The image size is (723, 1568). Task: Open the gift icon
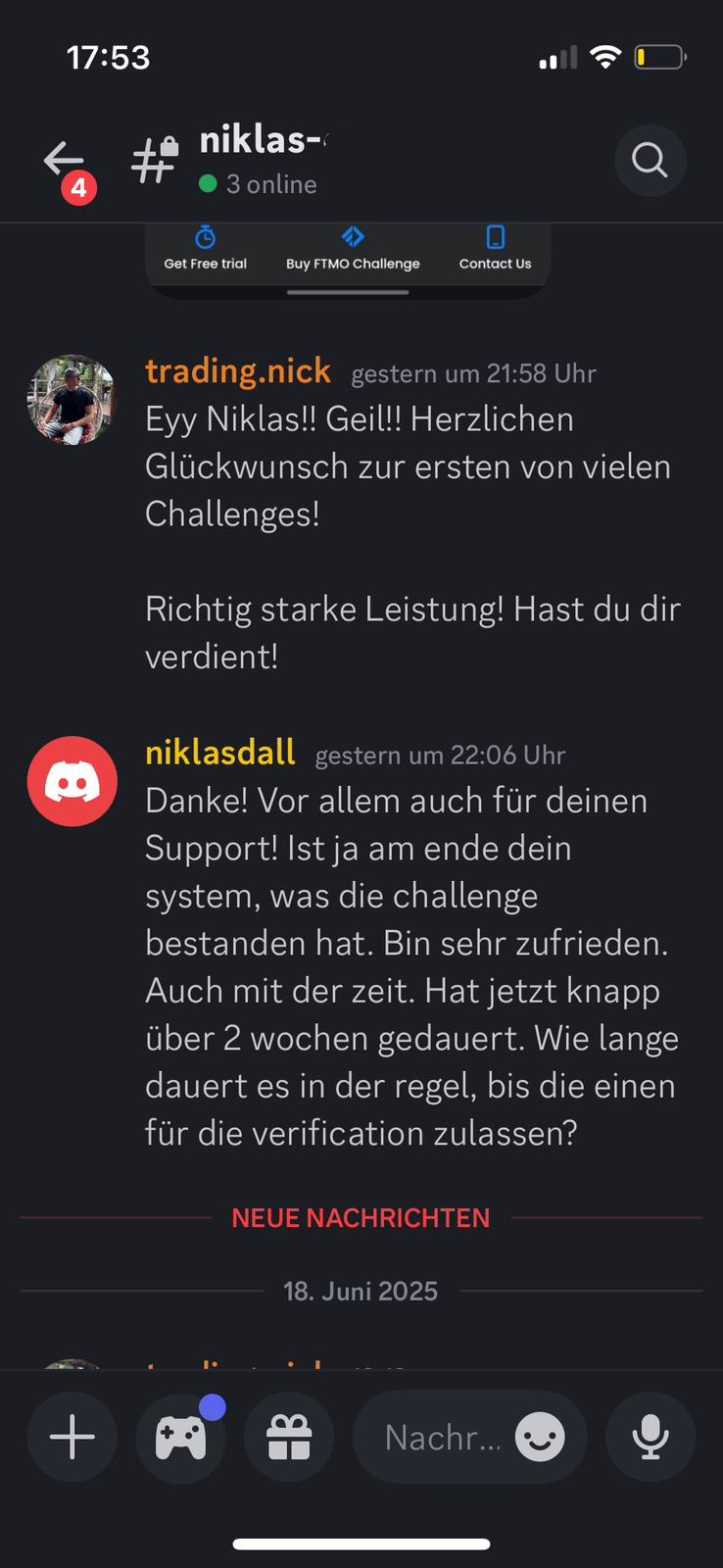[289, 1438]
